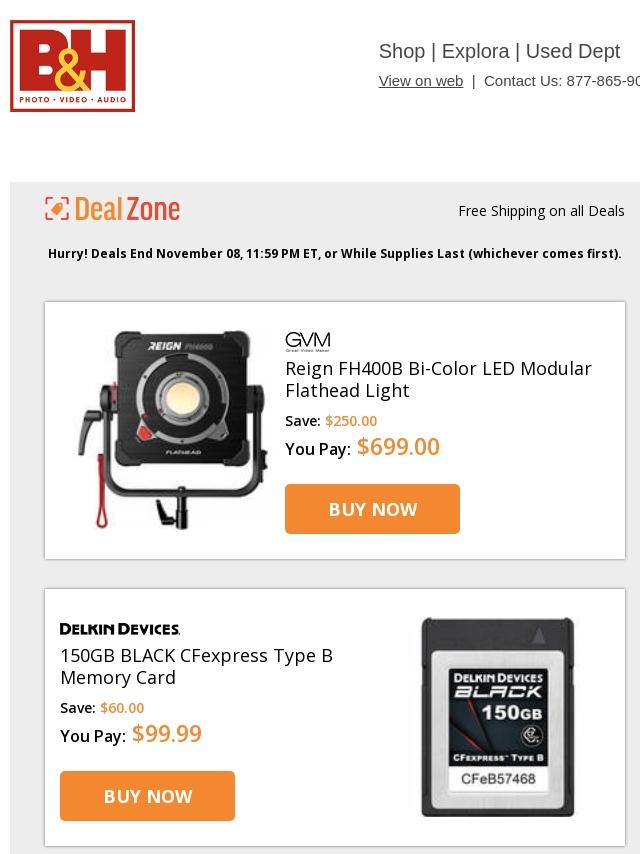The height and width of the screenshot is (854, 640).
Task: Open the Shop link
Action: (401, 51)
